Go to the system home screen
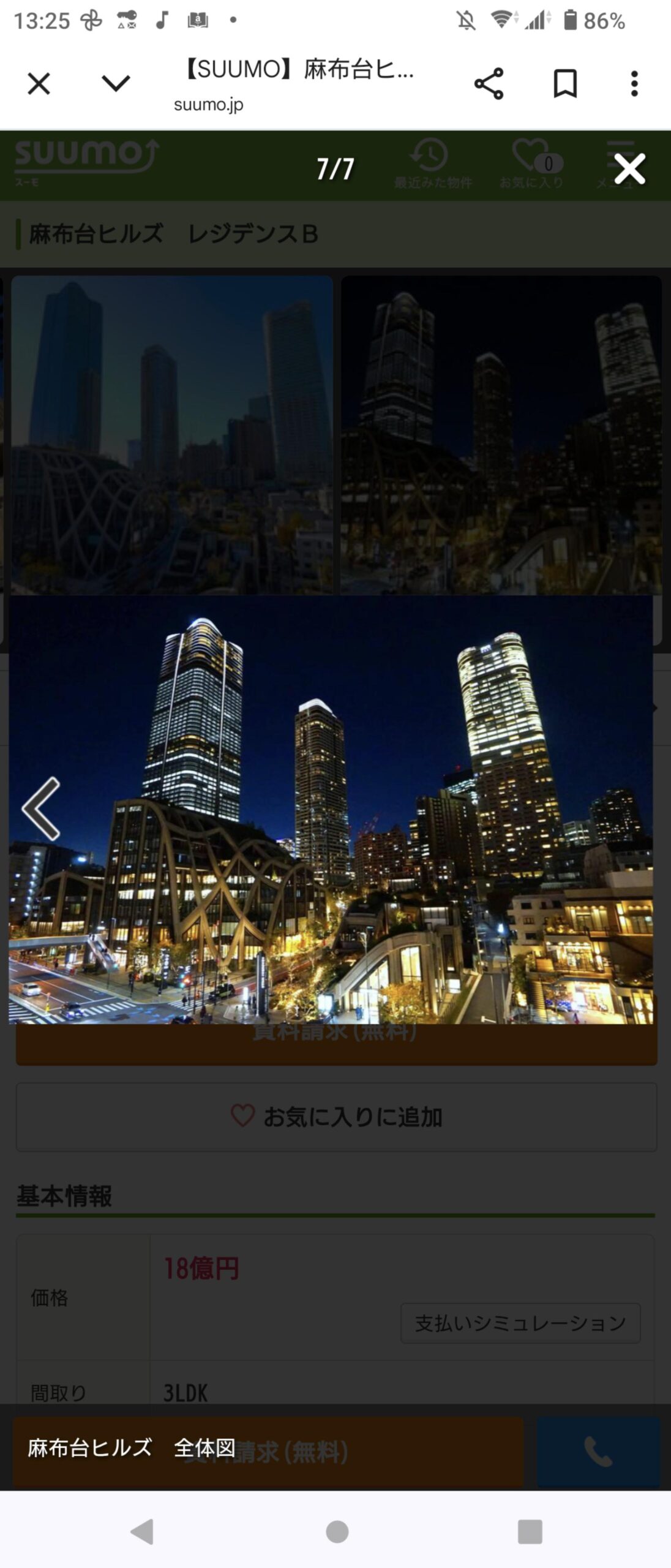 (337, 1531)
